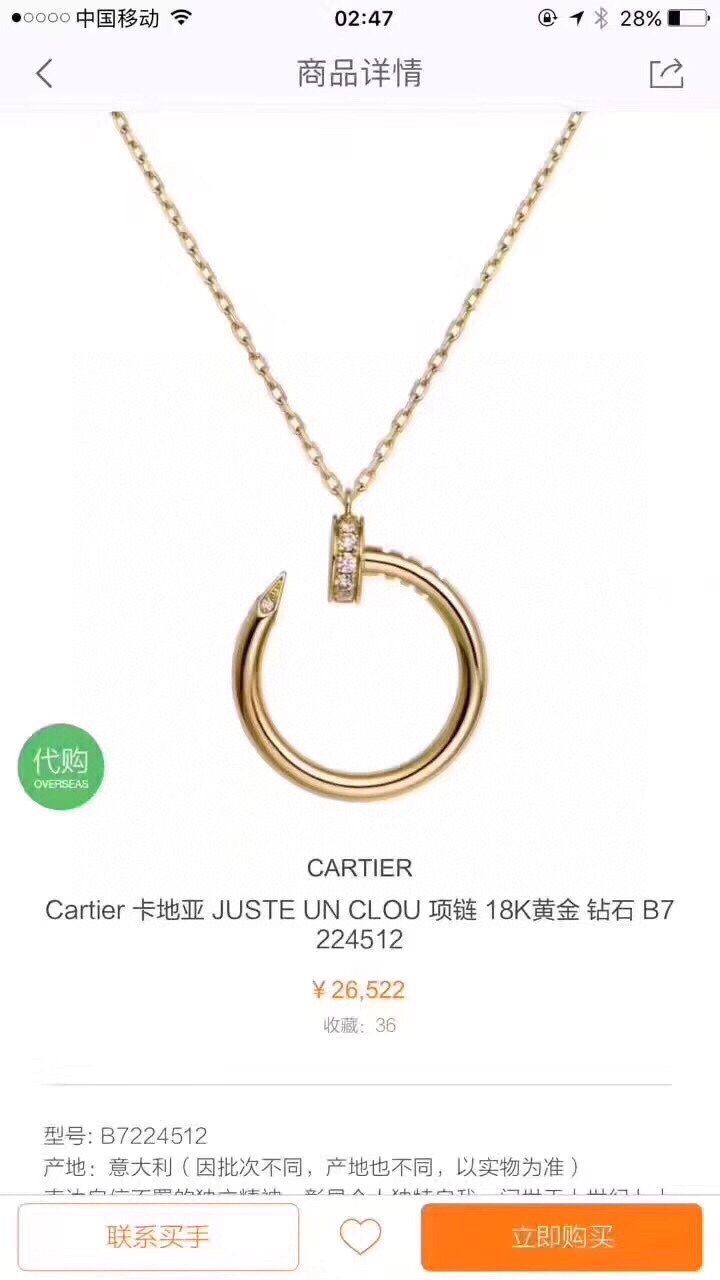Viewport: 720px width, 1280px height.
Task: Go back using the top-left arrow
Action: [x=44, y=73]
